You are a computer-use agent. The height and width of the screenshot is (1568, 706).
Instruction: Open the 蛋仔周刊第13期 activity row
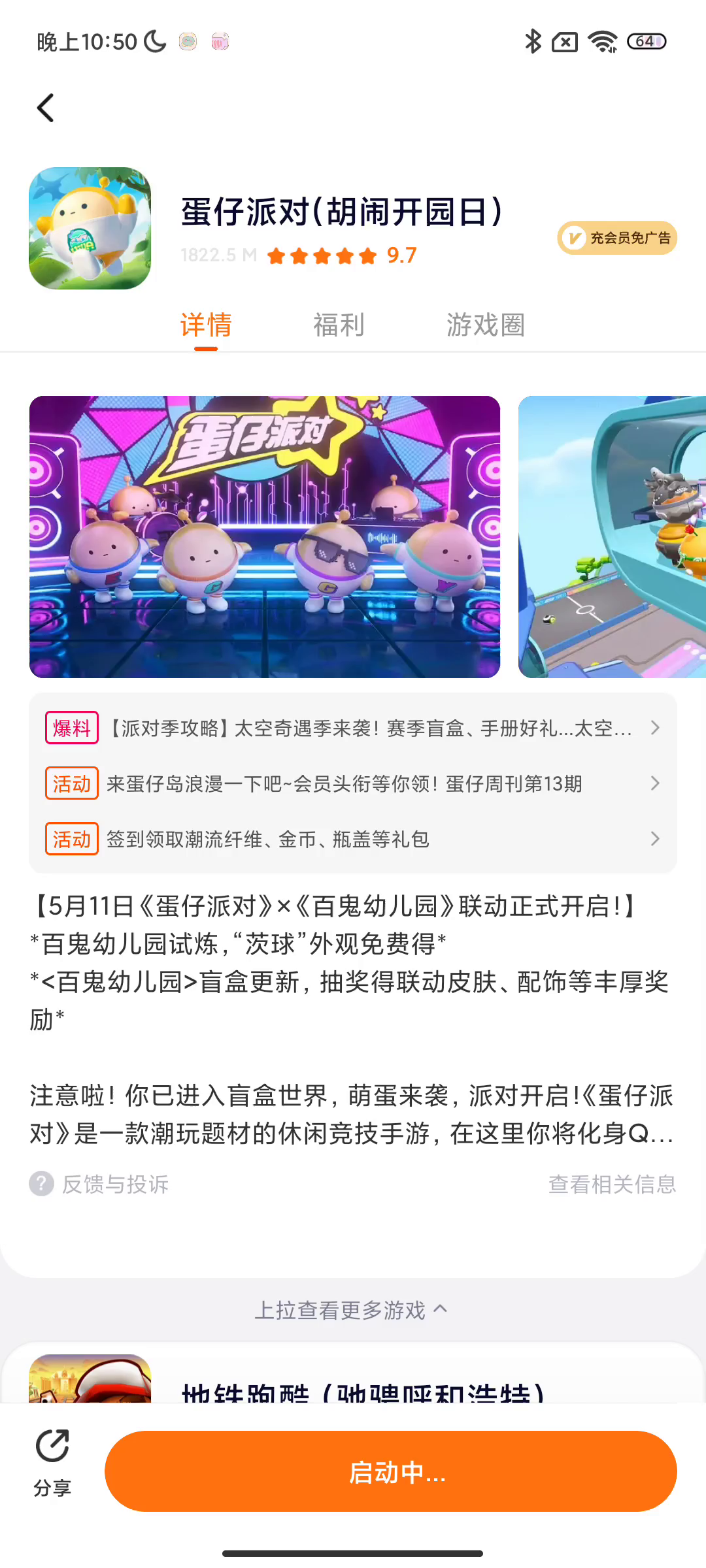coord(353,783)
